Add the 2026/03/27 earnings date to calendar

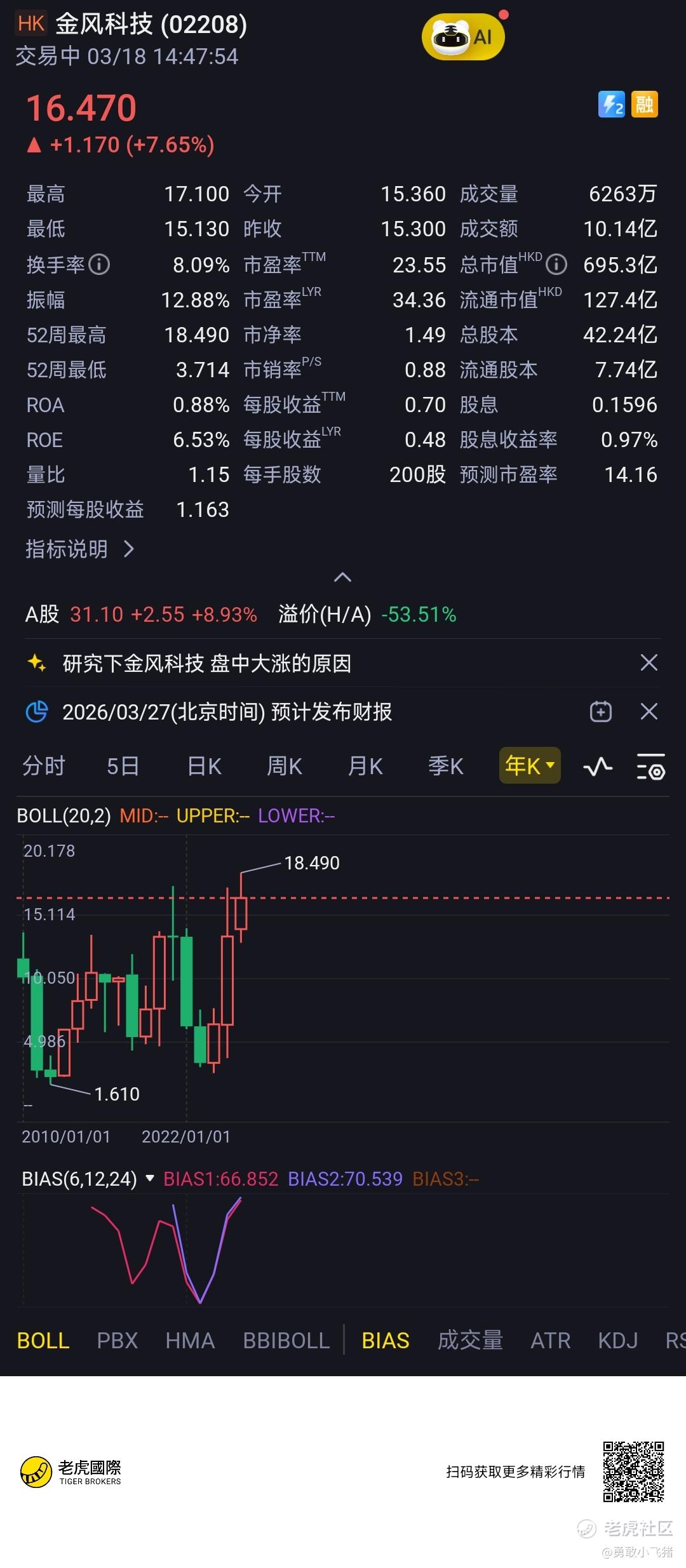[600, 712]
